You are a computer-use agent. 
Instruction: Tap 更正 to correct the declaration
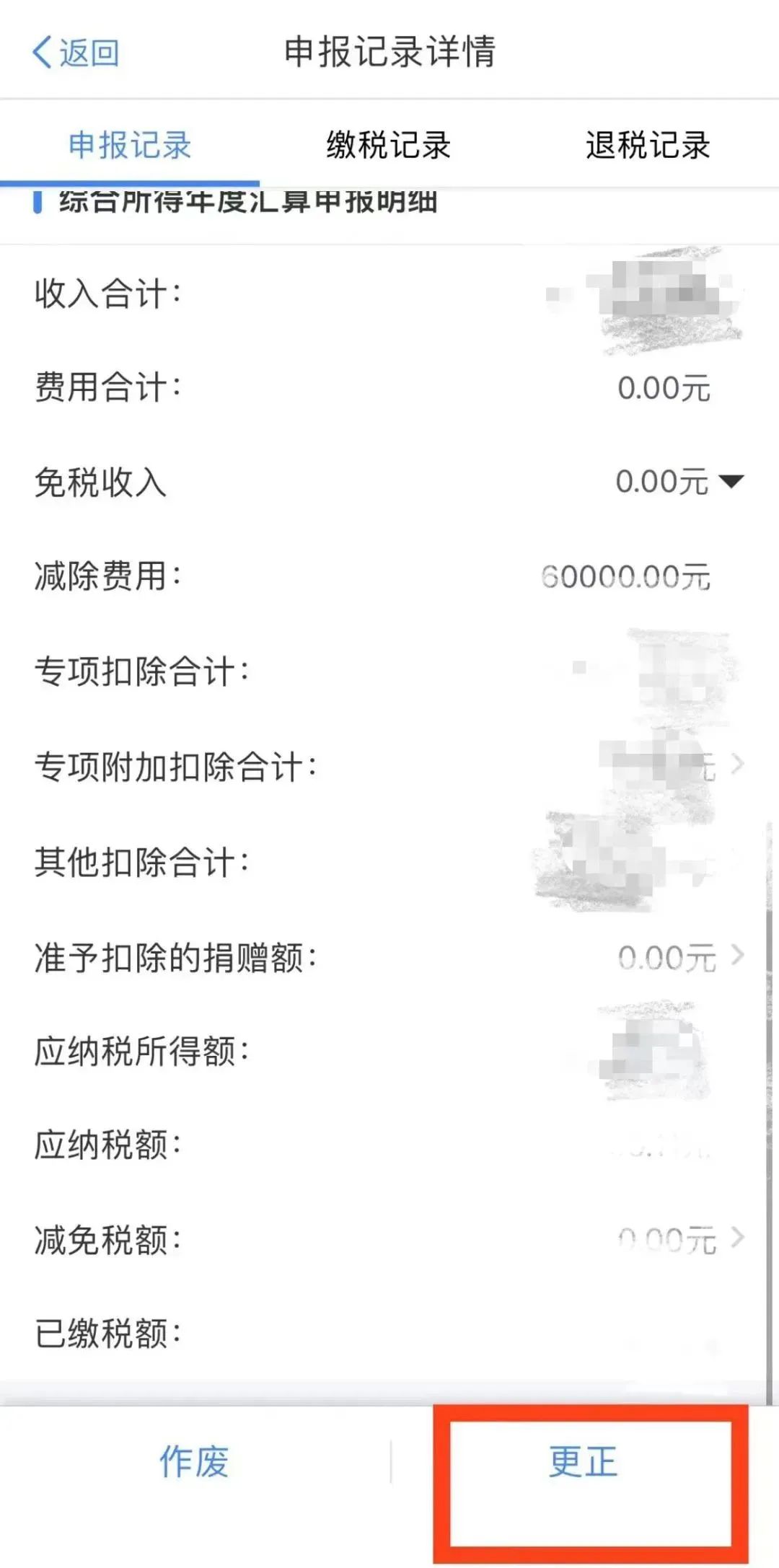tap(583, 1461)
